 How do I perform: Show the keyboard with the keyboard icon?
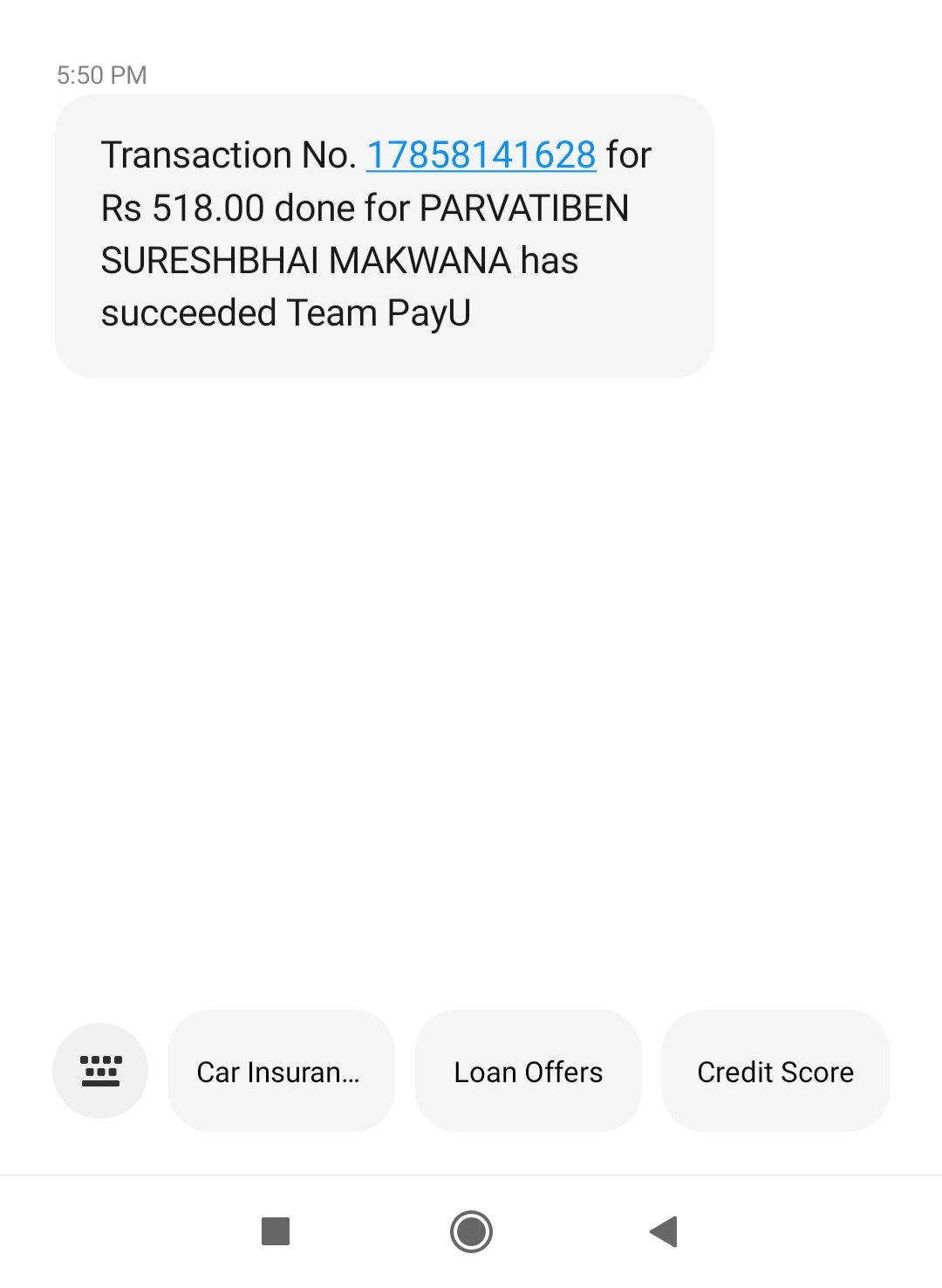100,1070
